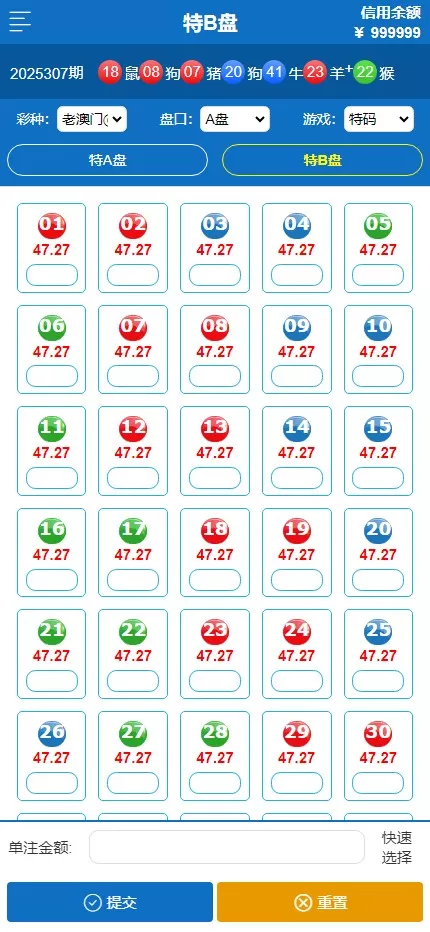430x932 pixels.
Task: Focus the input under number 22
Action: [133, 681]
